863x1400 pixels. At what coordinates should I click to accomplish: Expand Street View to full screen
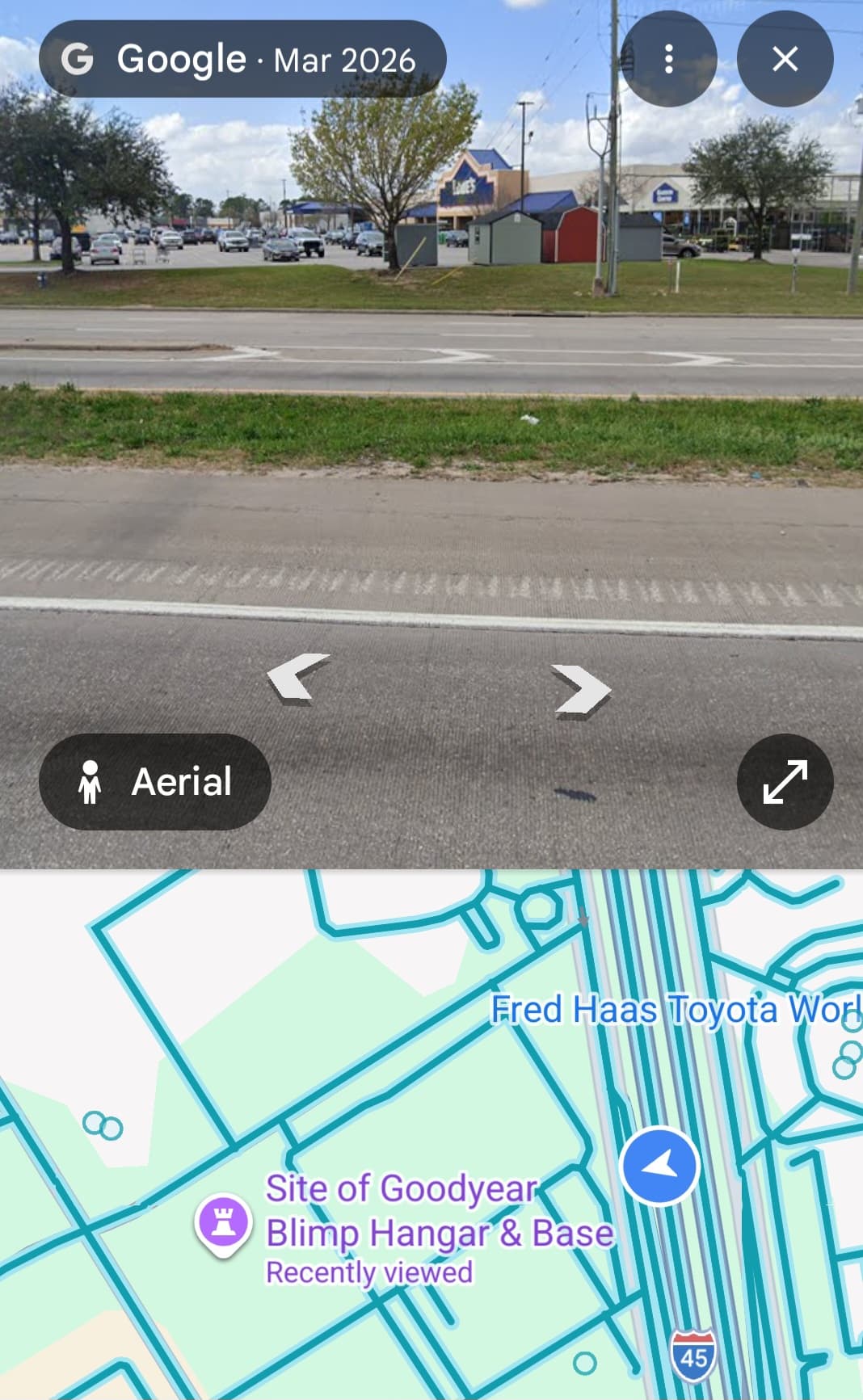pos(785,781)
